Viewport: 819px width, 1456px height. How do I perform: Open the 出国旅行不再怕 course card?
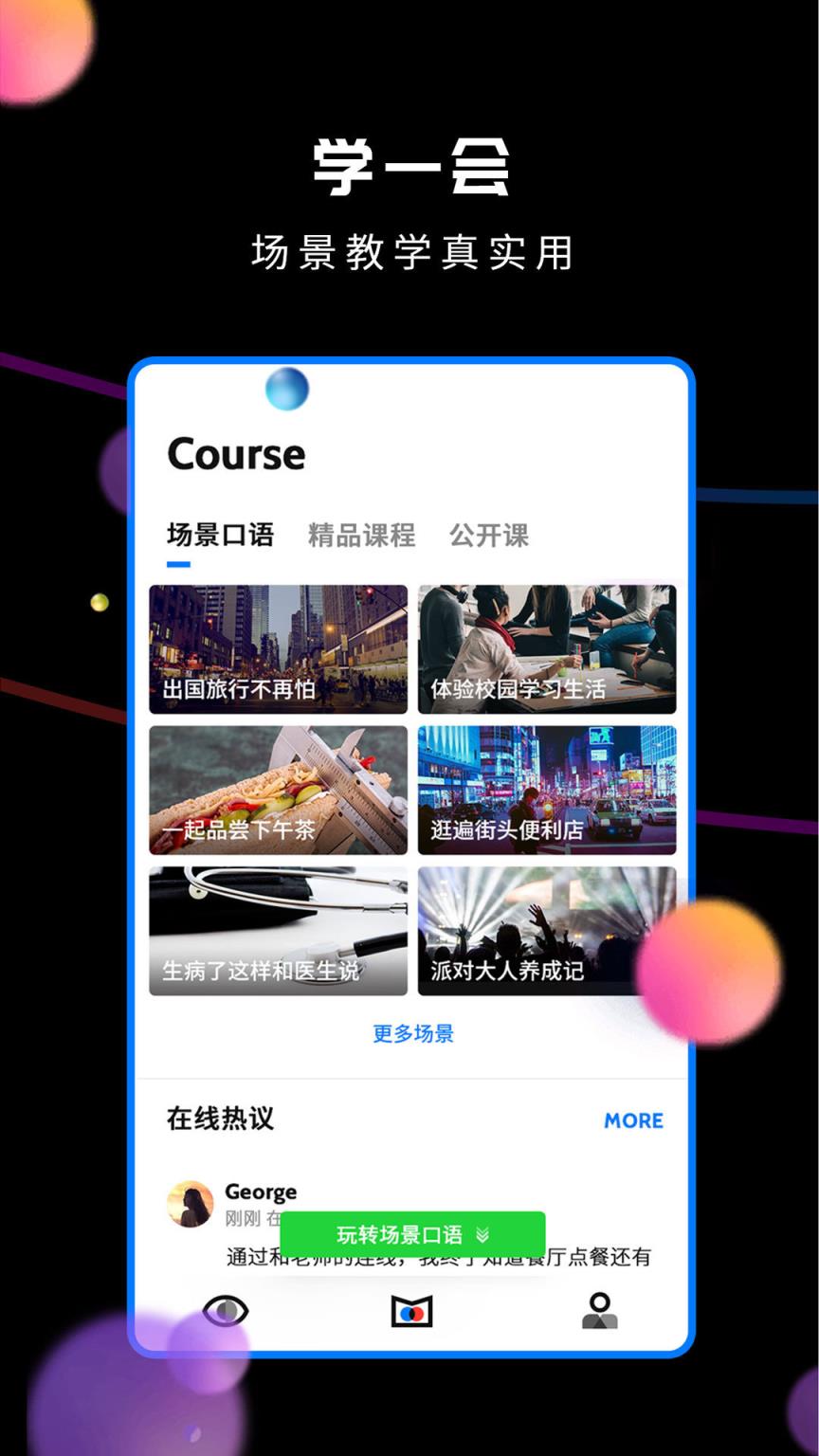(x=278, y=648)
